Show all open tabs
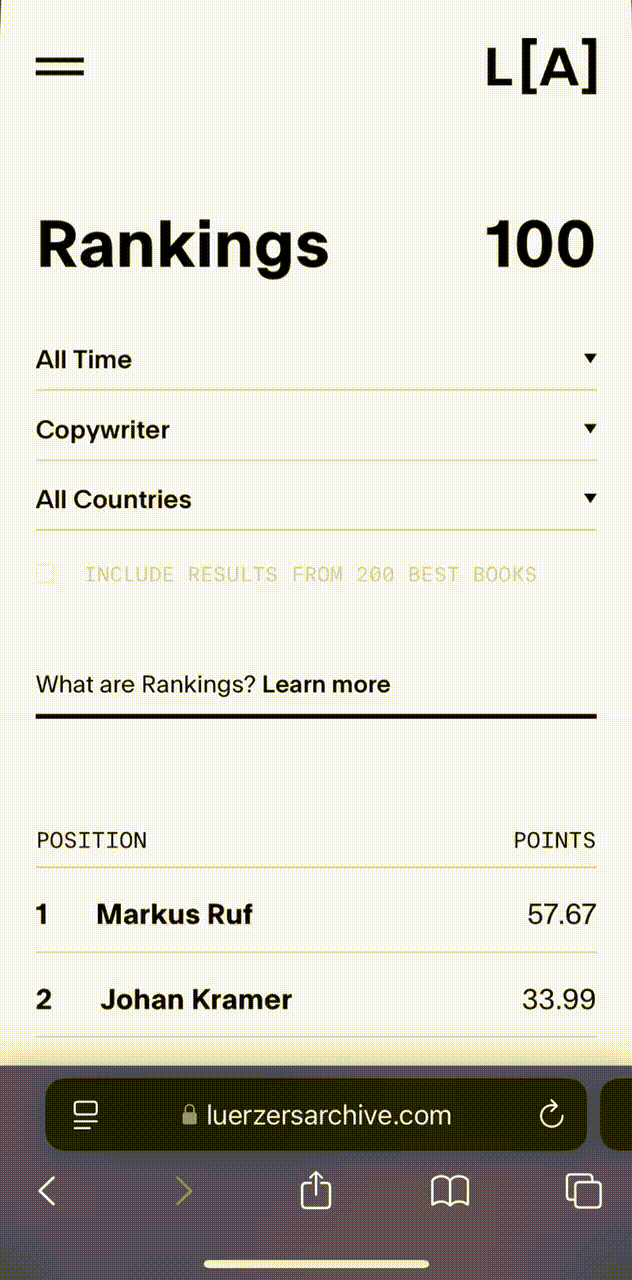632x1280 pixels. [583, 1191]
